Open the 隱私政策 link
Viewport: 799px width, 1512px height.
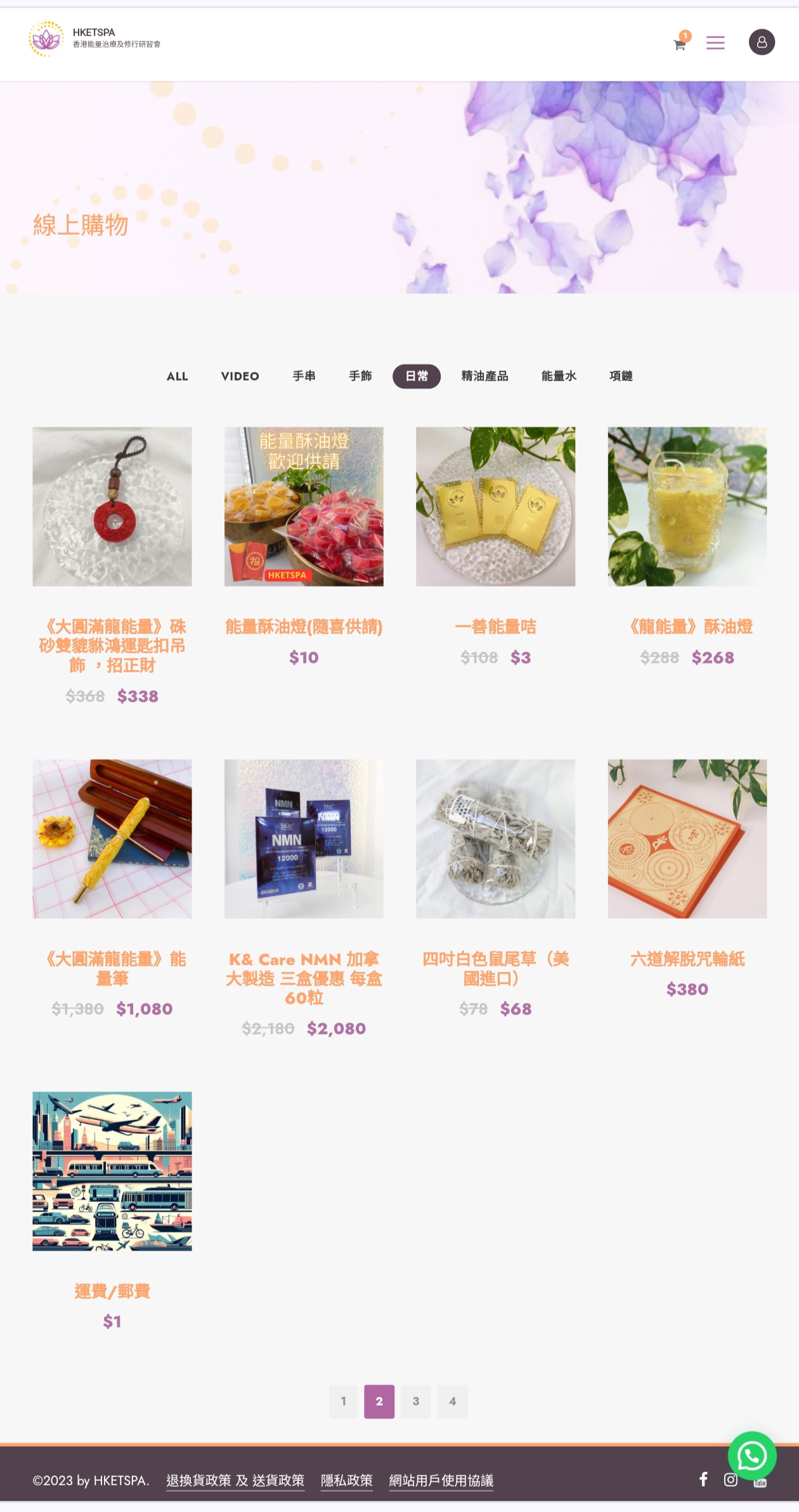point(347,1480)
